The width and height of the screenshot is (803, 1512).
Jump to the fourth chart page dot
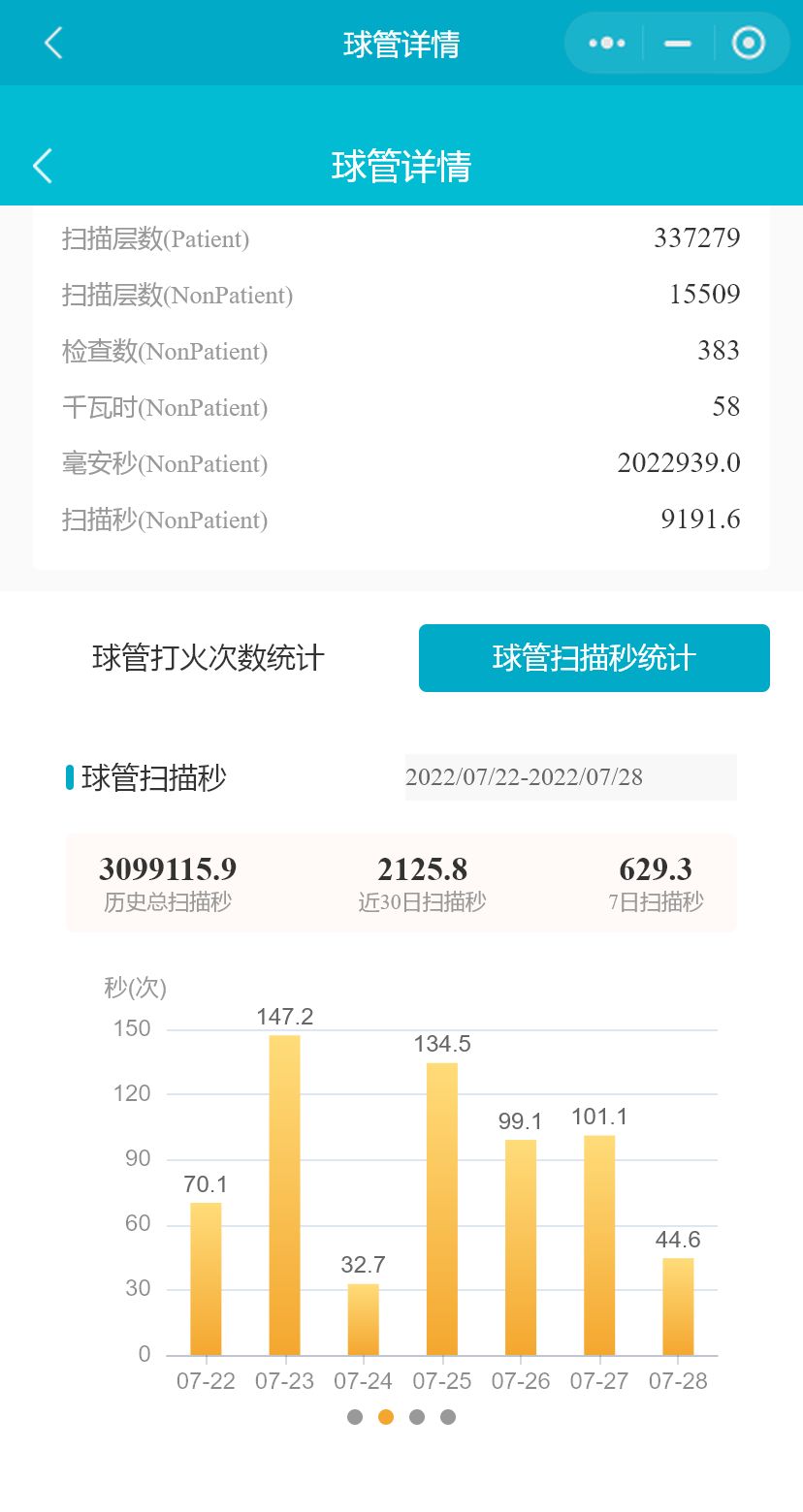(x=448, y=1417)
